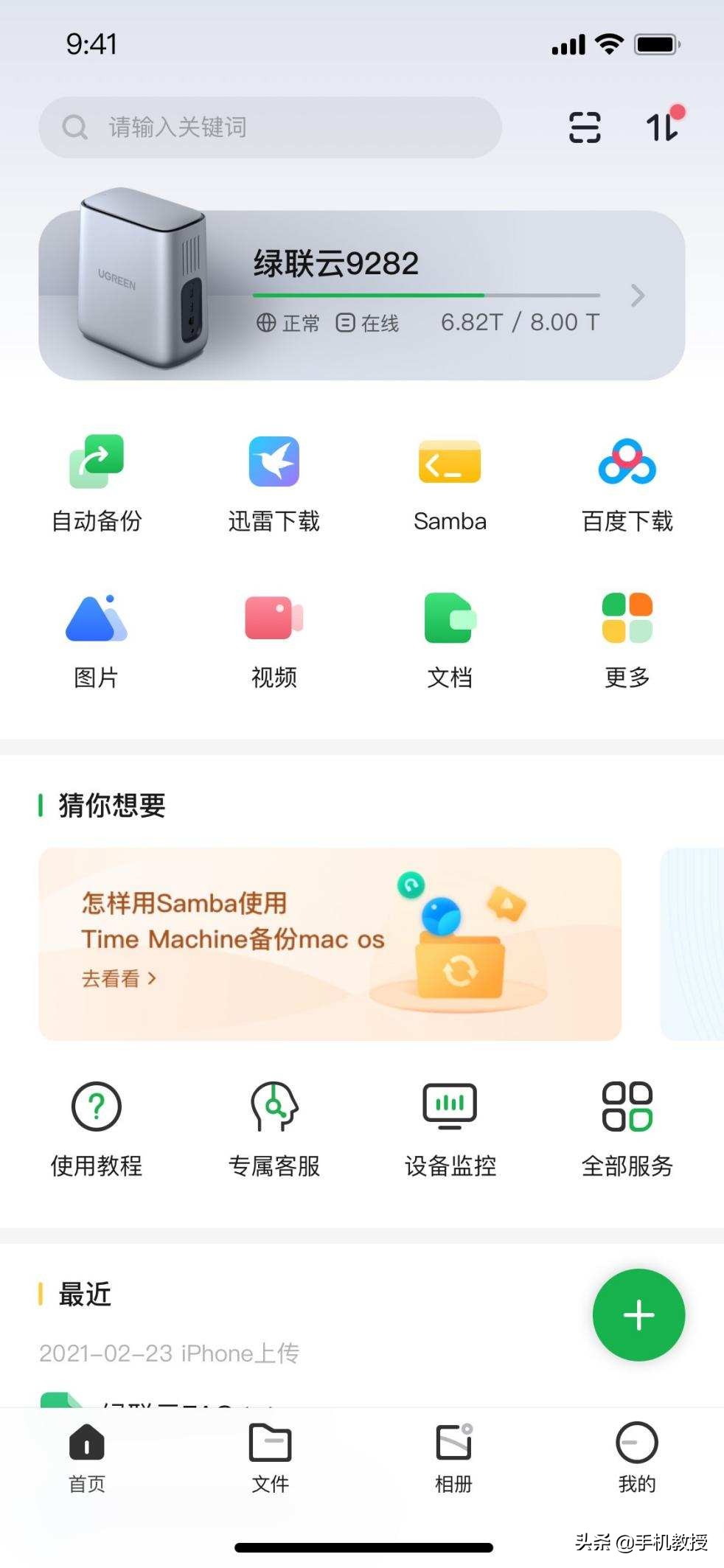Viewport: 724px width, 1568px height.
Task: Switch to the 文件 tab
Action: (x=271, y=1457)
